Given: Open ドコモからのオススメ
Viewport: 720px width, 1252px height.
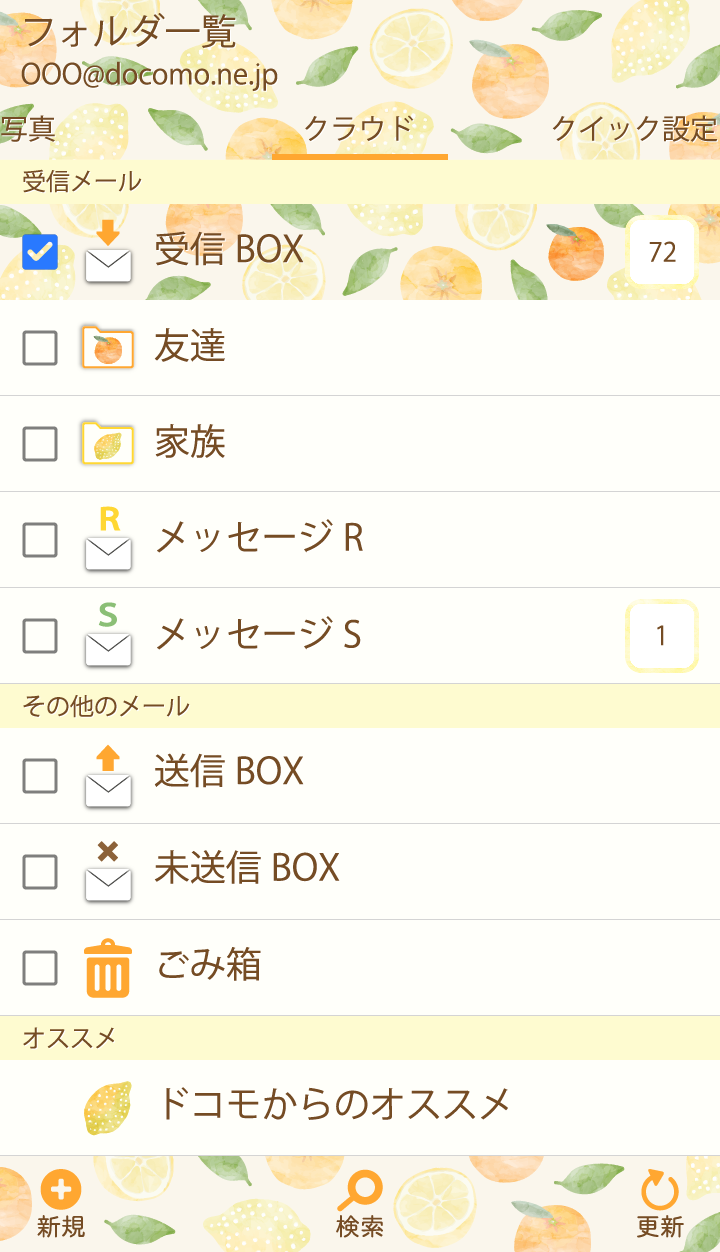Looking at the screenshot, I should coord(335,1105).
